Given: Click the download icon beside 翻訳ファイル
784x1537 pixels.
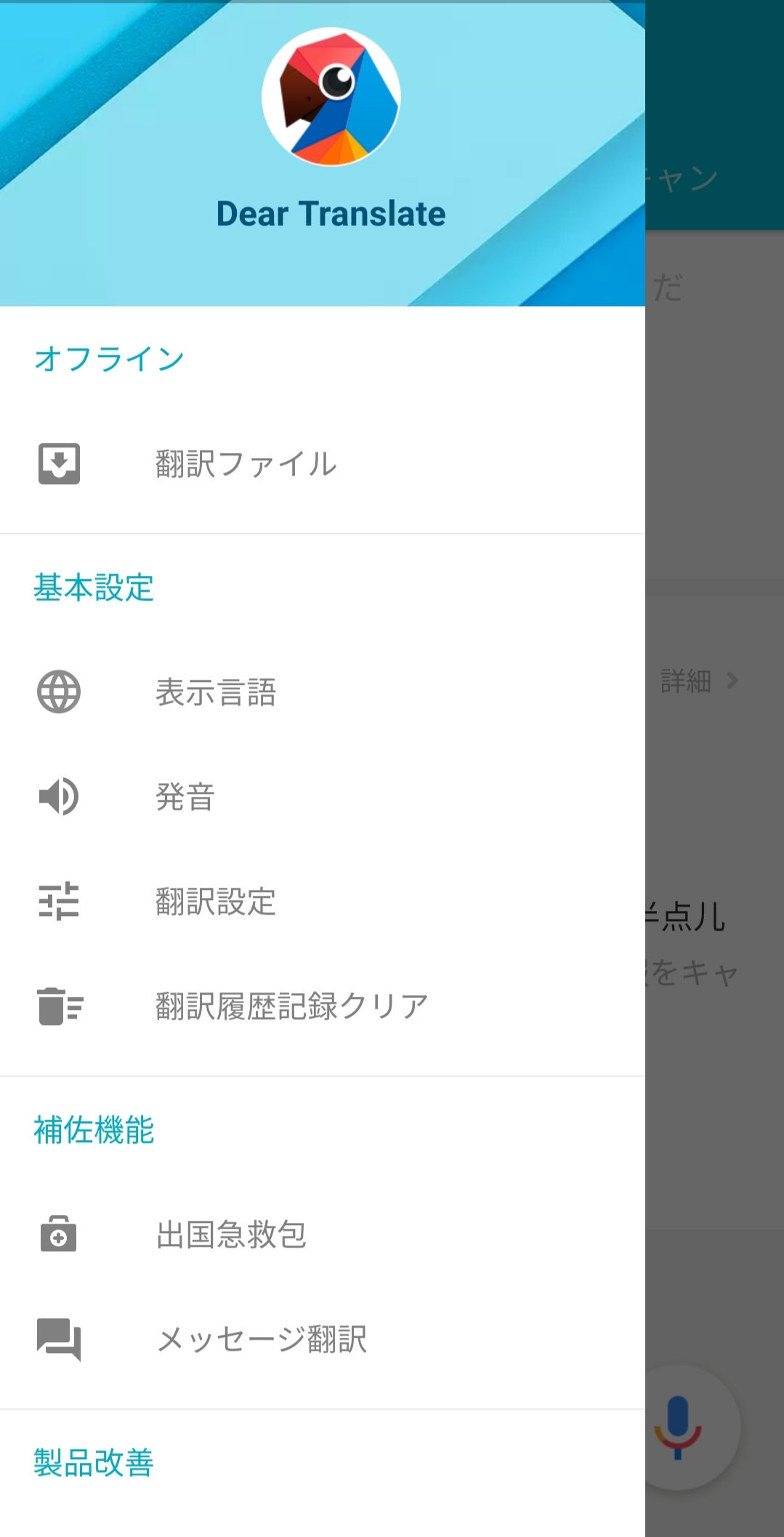Looking at the screenshot, I should point(59,465).
